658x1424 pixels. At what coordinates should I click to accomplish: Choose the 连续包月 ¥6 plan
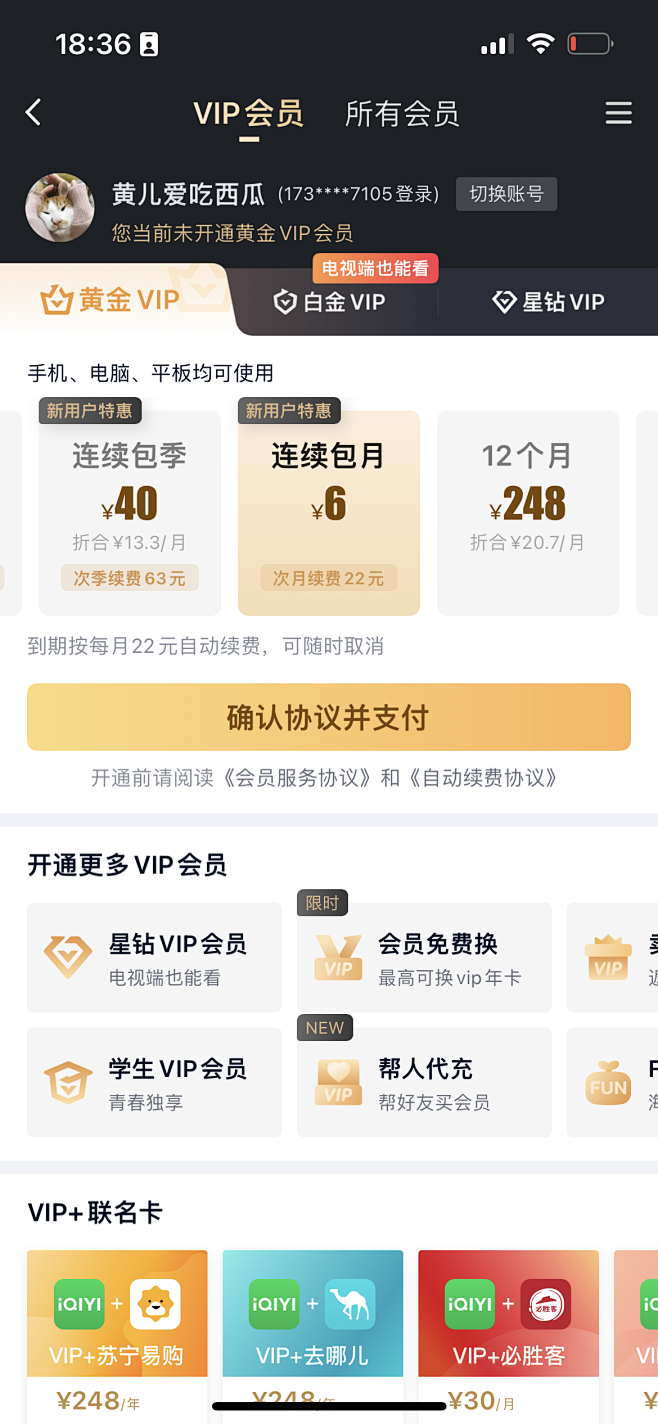(x=328, y=513)
